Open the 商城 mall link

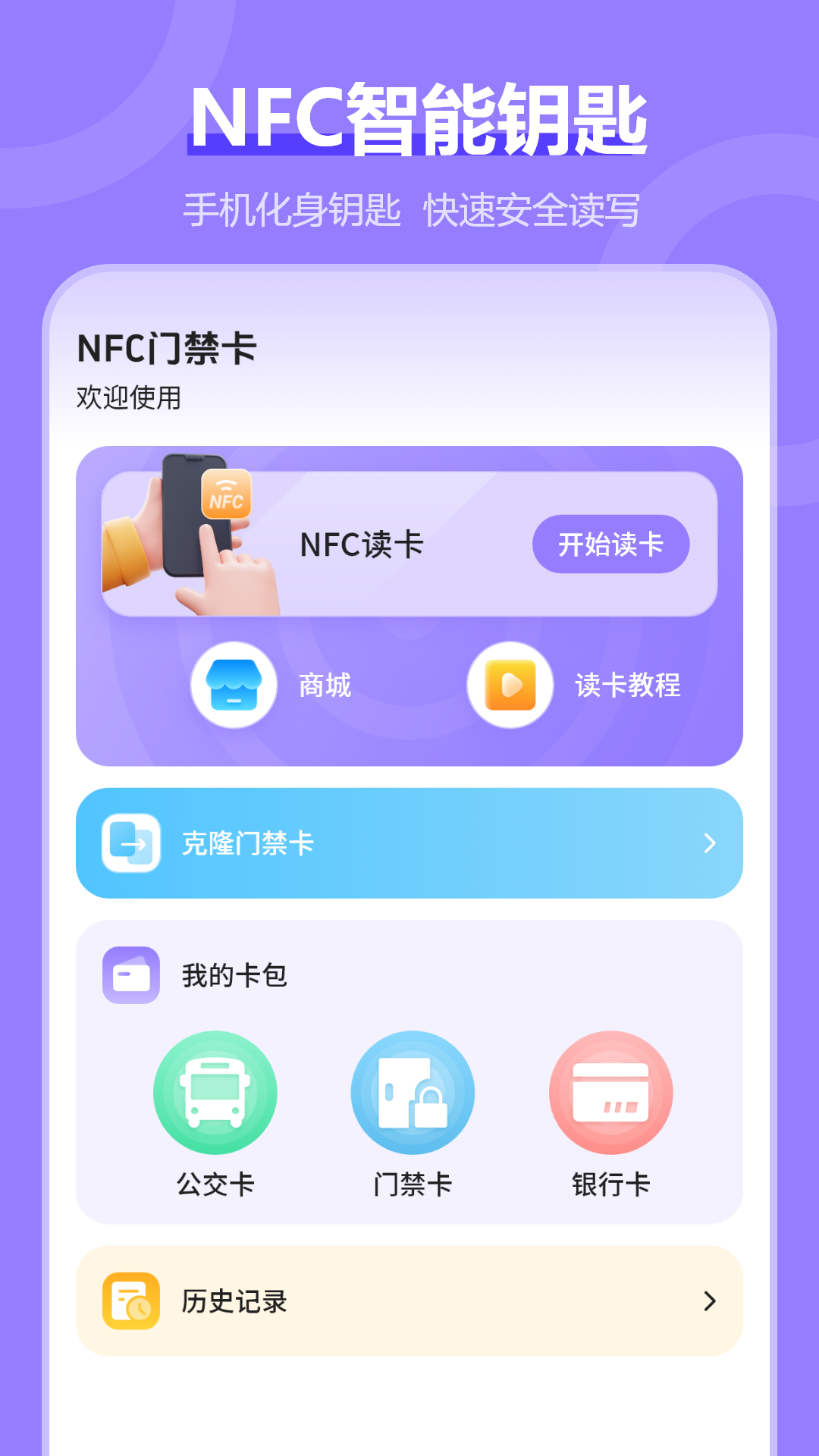325,685
